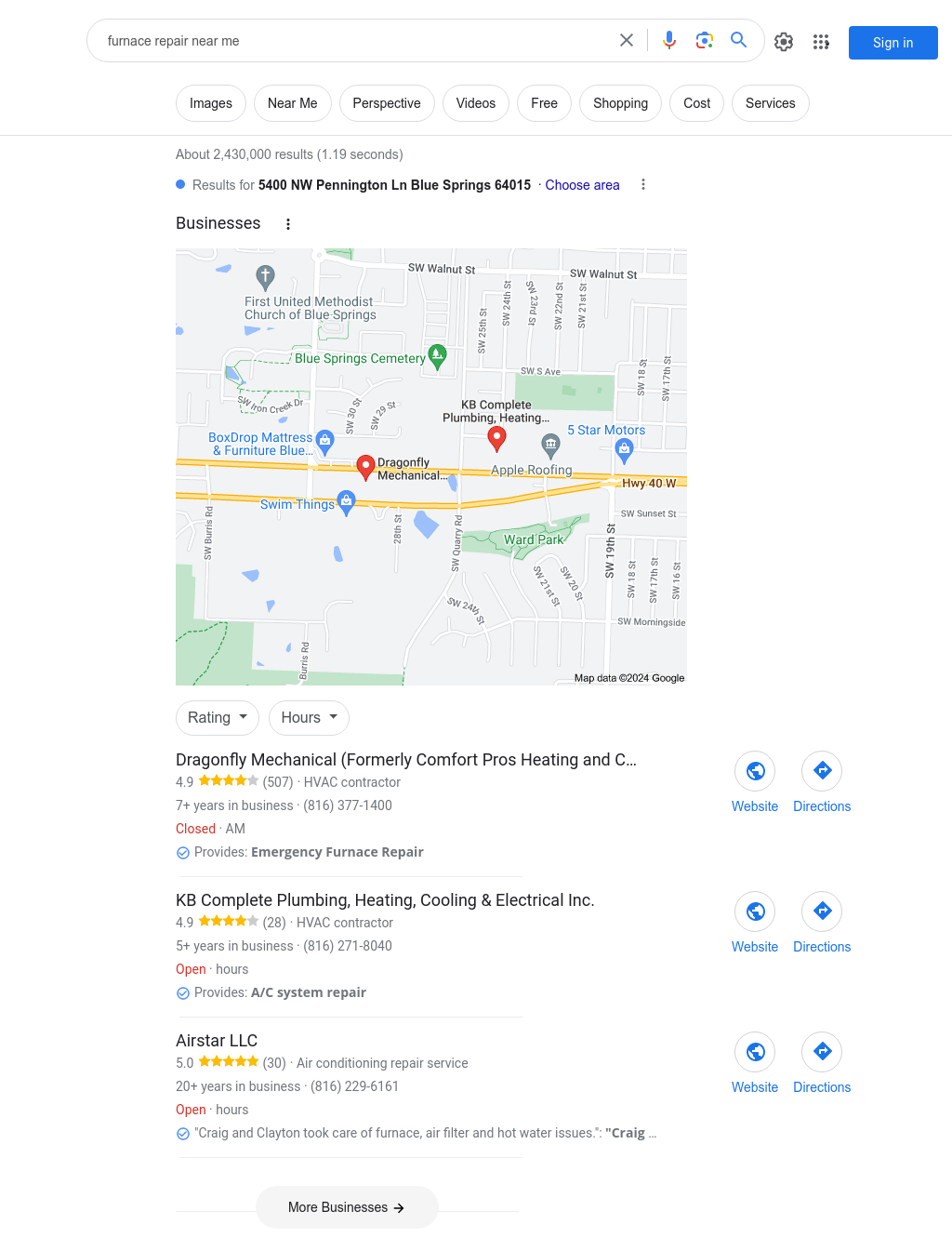The height and width of the screenshot is (1251, 952).
Task: Expand the Hours filter dropdown
Action: pos(309,718)
